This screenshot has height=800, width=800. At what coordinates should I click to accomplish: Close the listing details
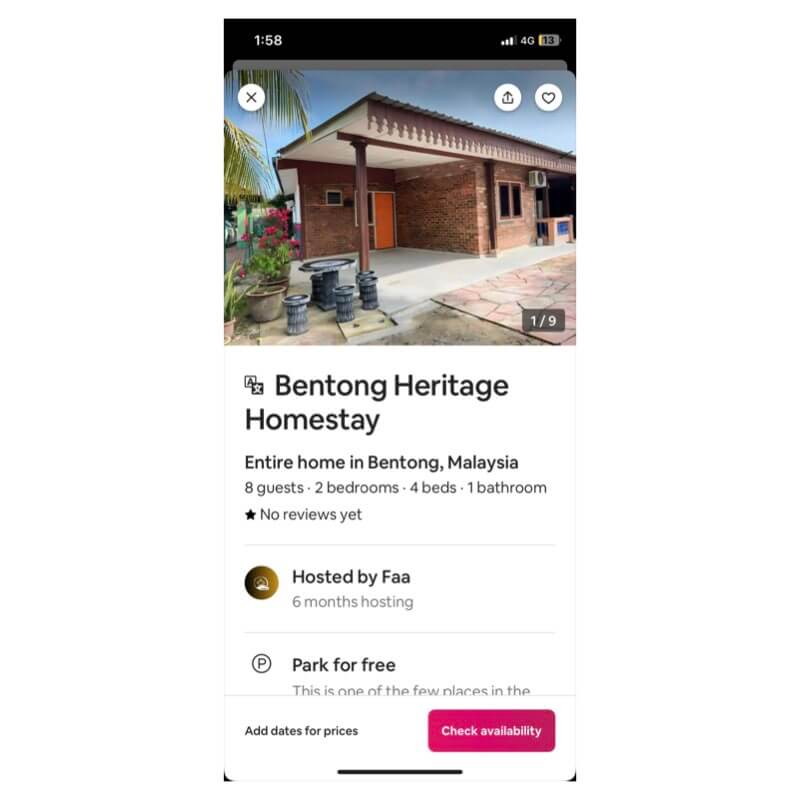pos(251,97)
